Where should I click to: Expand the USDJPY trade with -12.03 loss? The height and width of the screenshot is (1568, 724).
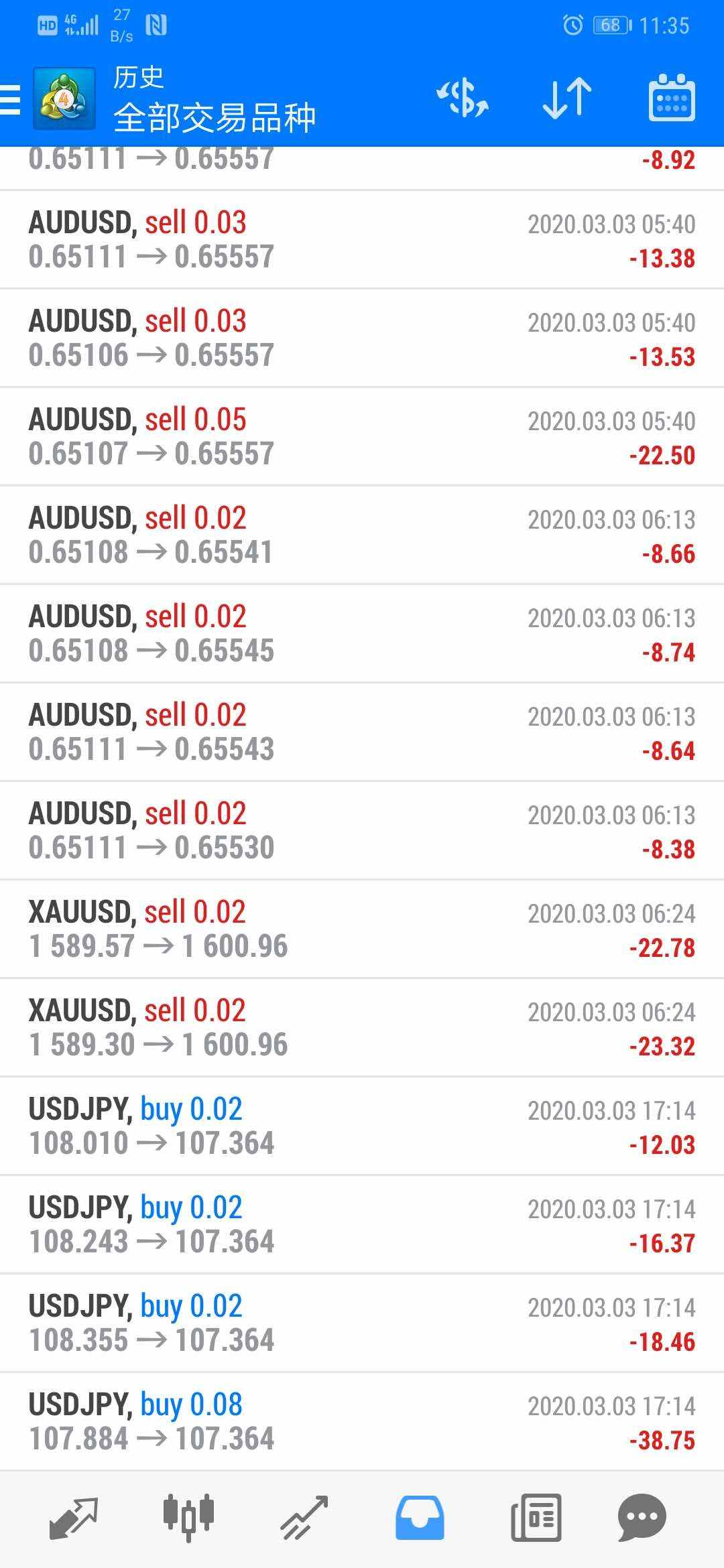point(362,1126)
